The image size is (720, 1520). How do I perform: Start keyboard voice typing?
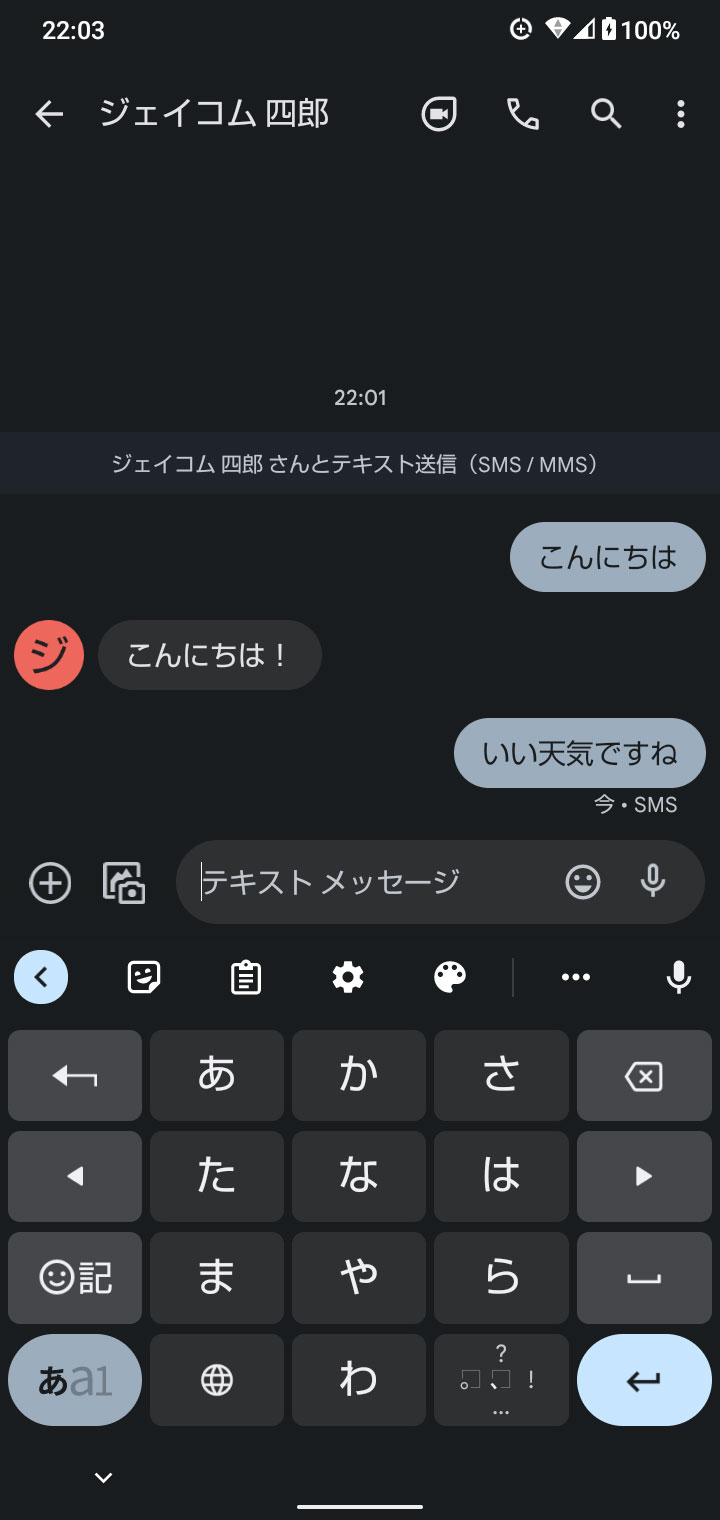pyautogui.click(x=679, y=977)
